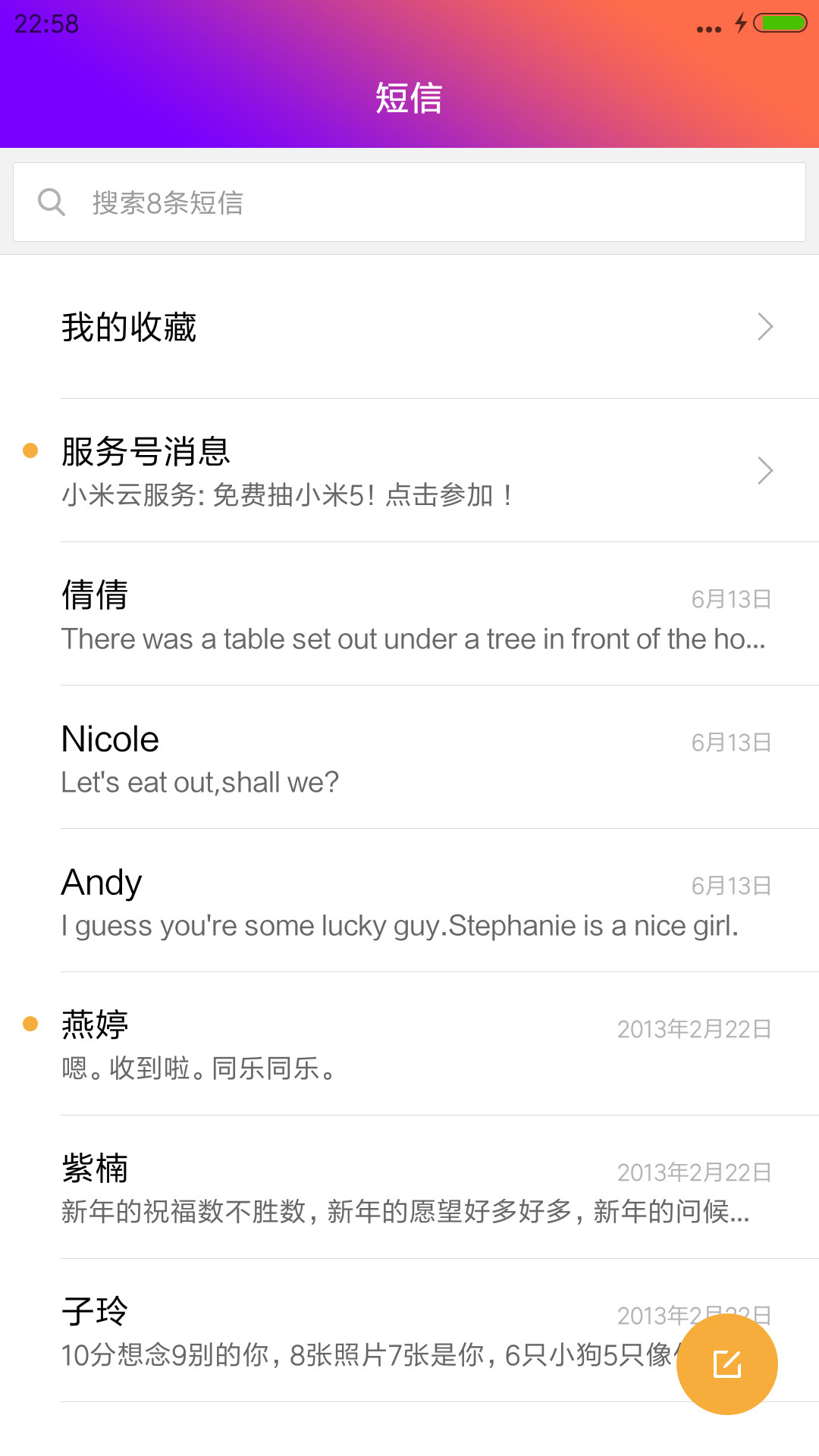The width and height of the screenshot is (819, 1456).
Task: Open the chat with Andy
Action: (x=409, y=900)
